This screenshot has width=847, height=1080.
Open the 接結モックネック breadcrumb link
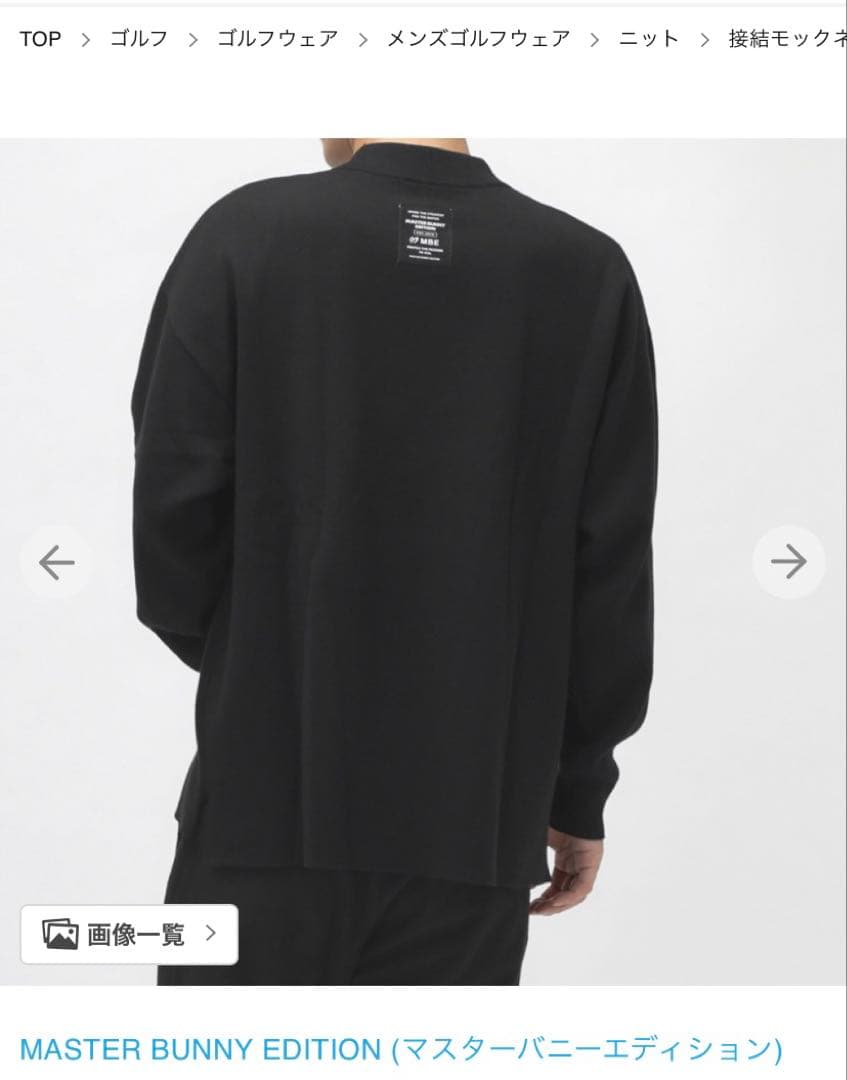787,39
